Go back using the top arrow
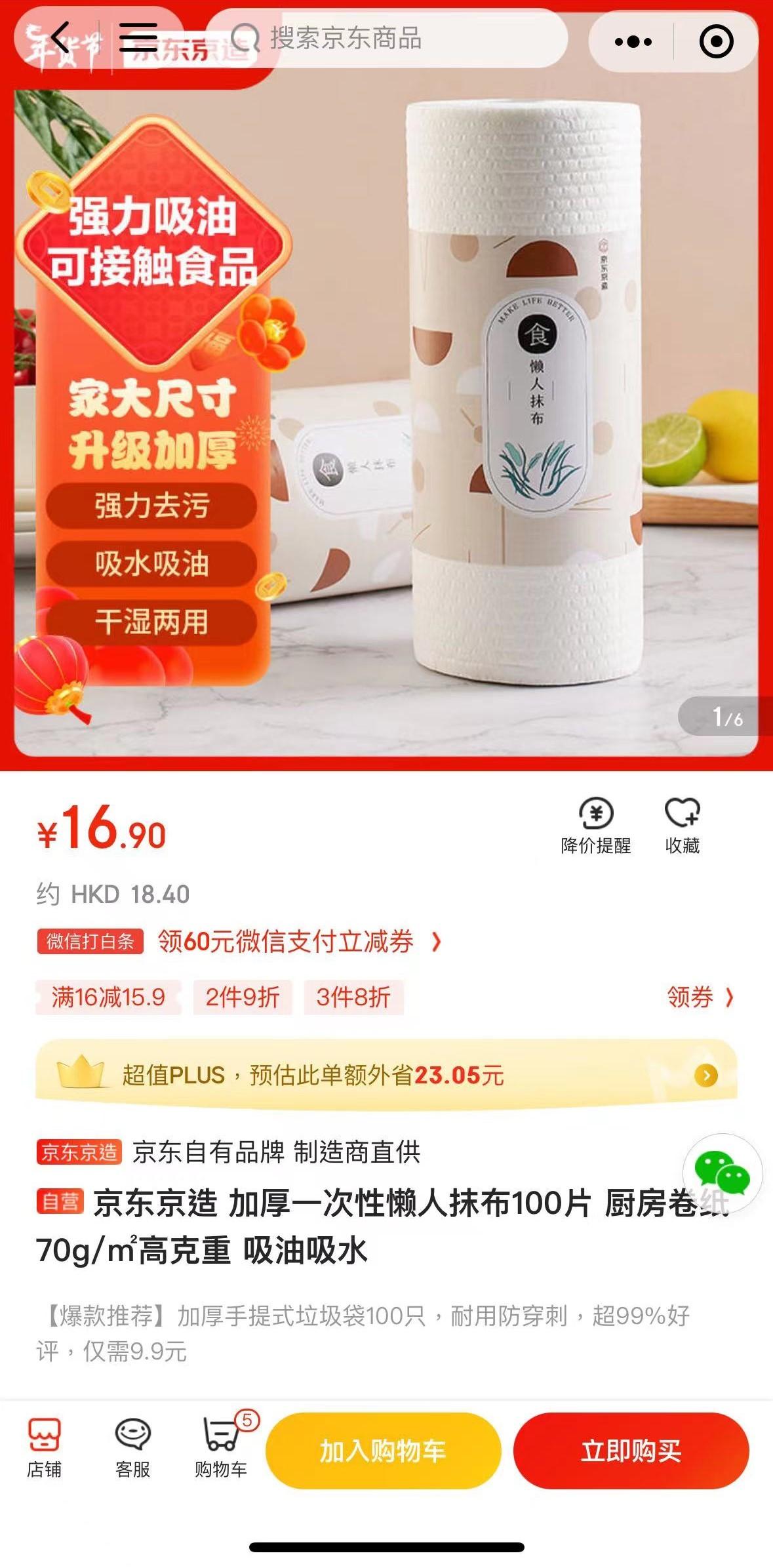773x1568 pixels. tap(60, 37)
